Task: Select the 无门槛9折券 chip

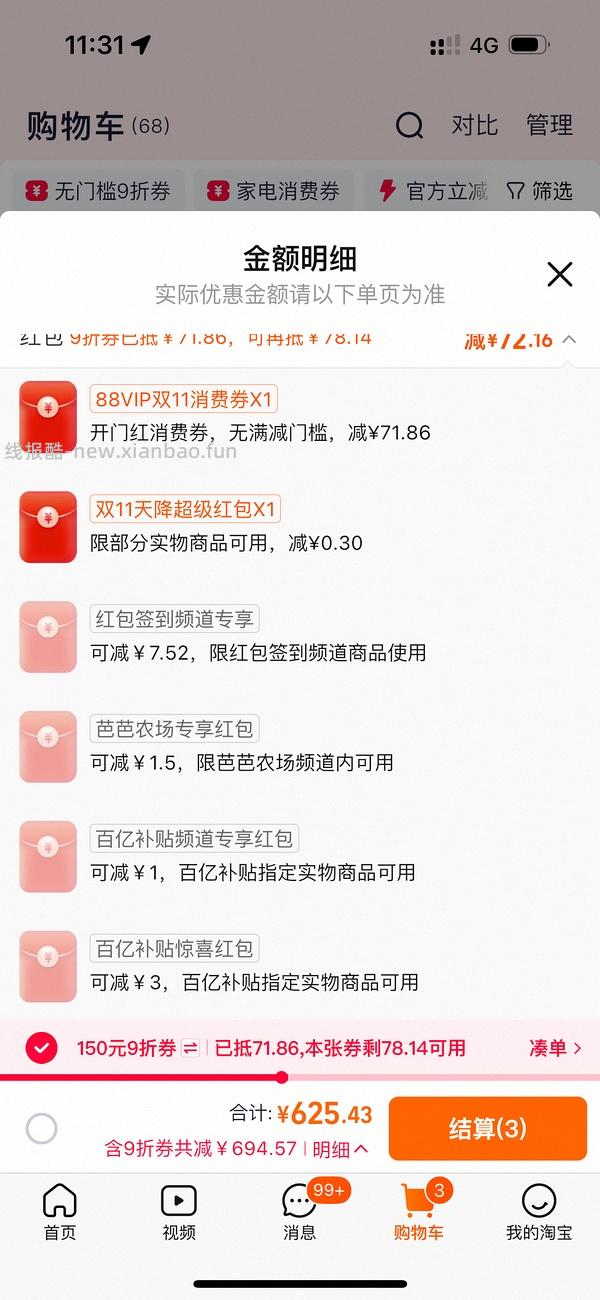Action: click(x=98, y=191)
